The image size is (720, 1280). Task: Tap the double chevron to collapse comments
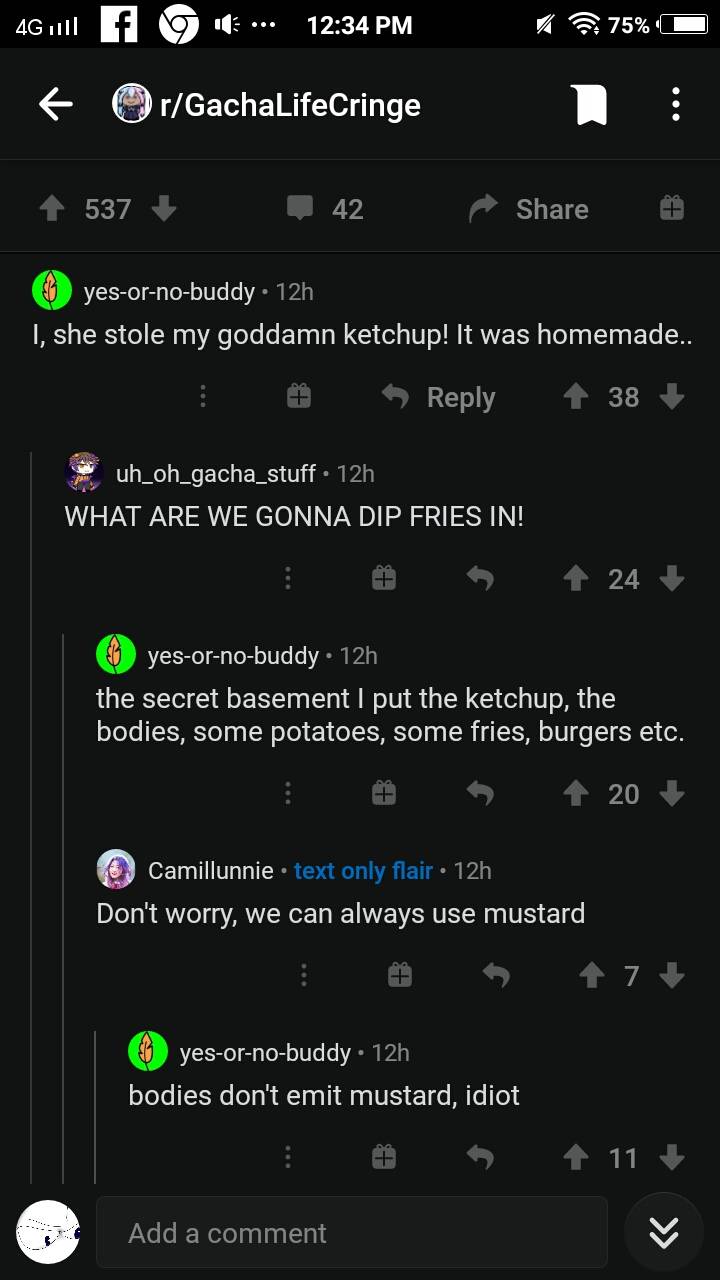coord(663,1233)
